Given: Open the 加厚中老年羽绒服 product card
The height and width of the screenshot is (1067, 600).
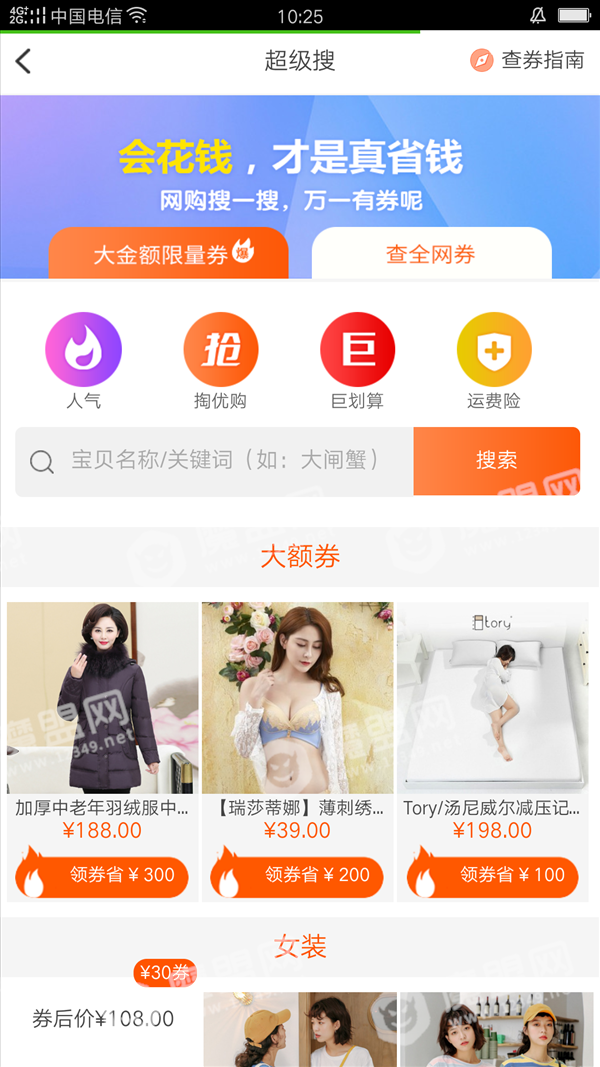Looking at the screenshot, I should click(103, 751).
